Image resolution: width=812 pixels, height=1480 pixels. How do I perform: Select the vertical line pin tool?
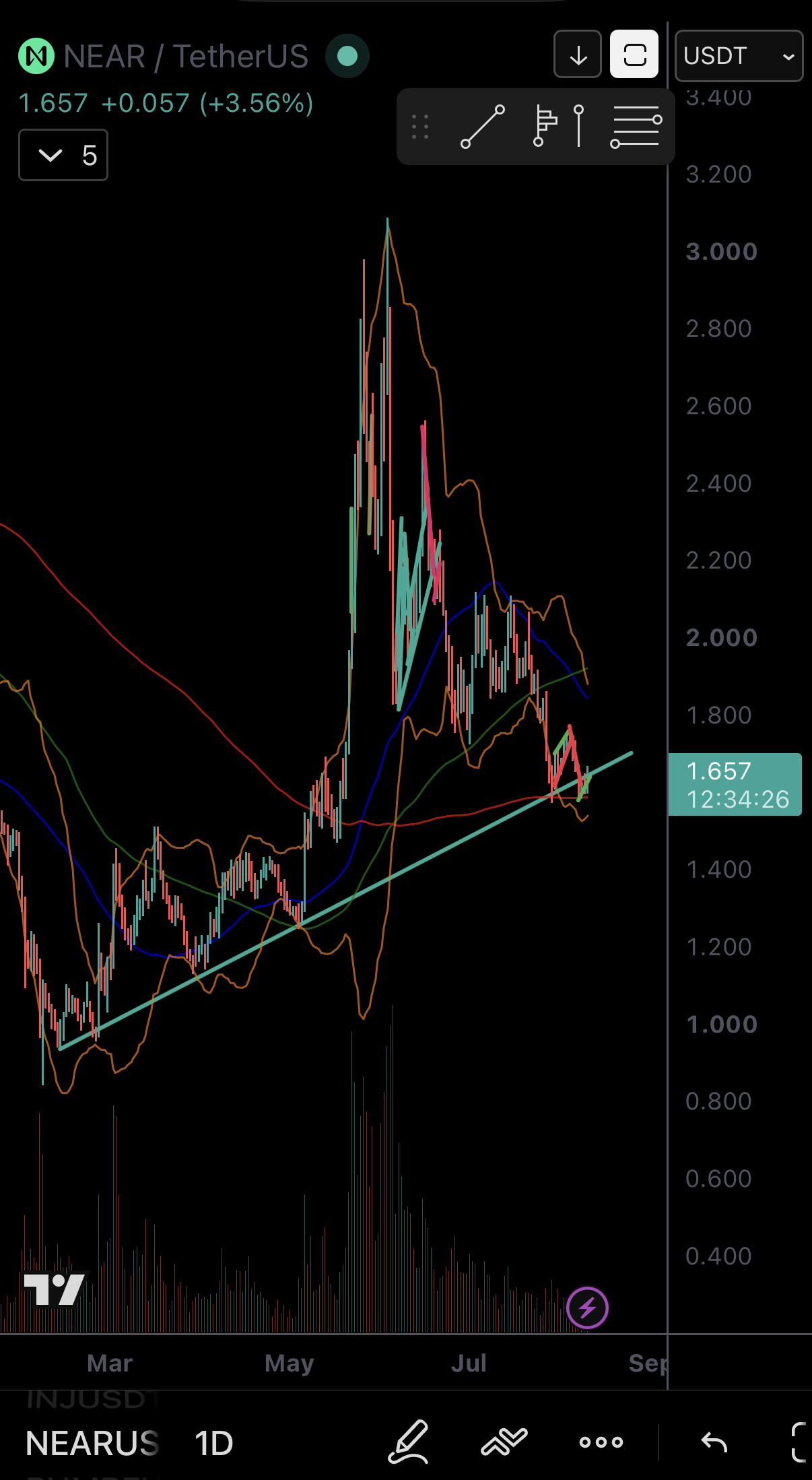point(578,126)
